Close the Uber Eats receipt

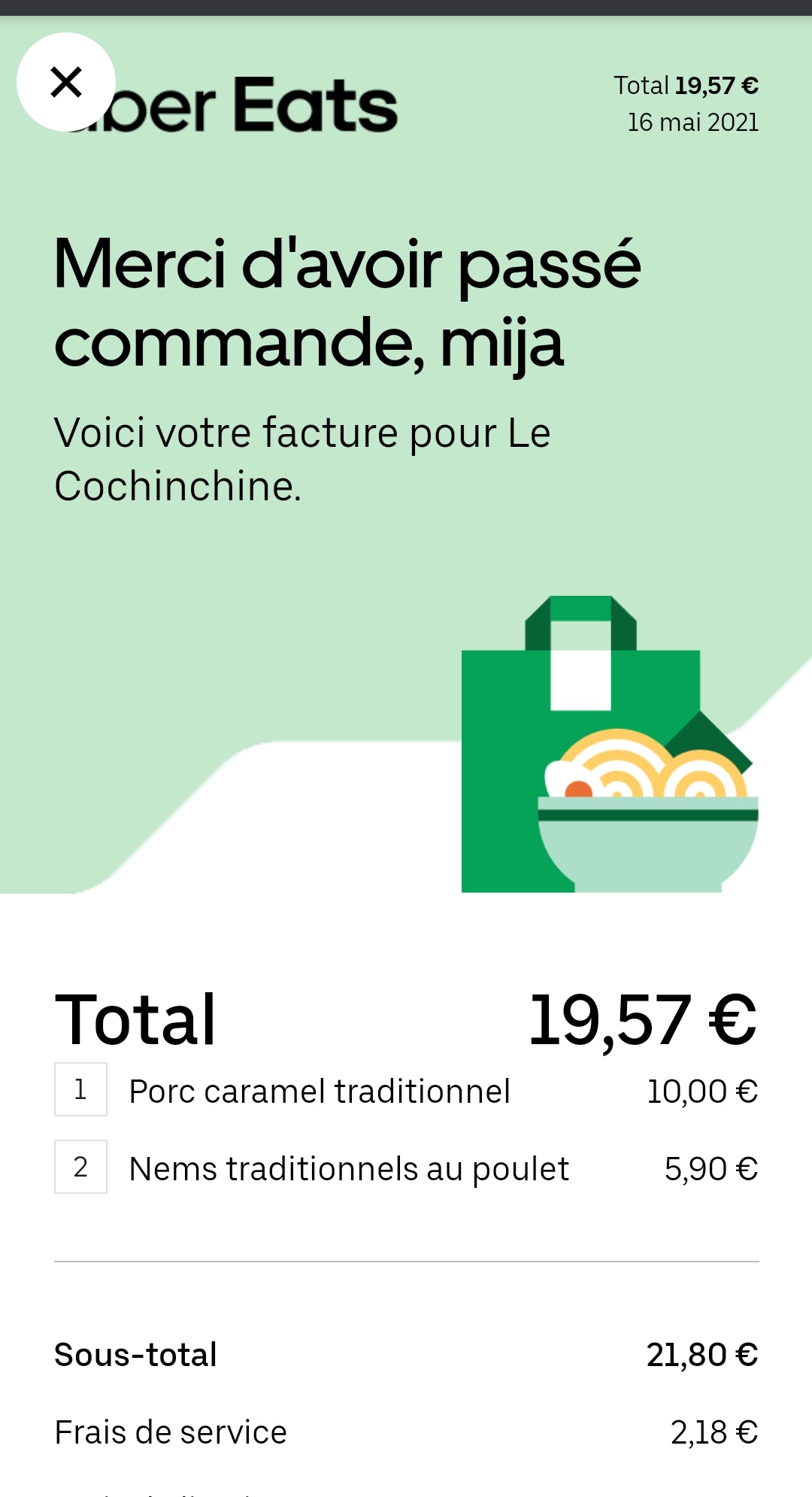[66, 82]
